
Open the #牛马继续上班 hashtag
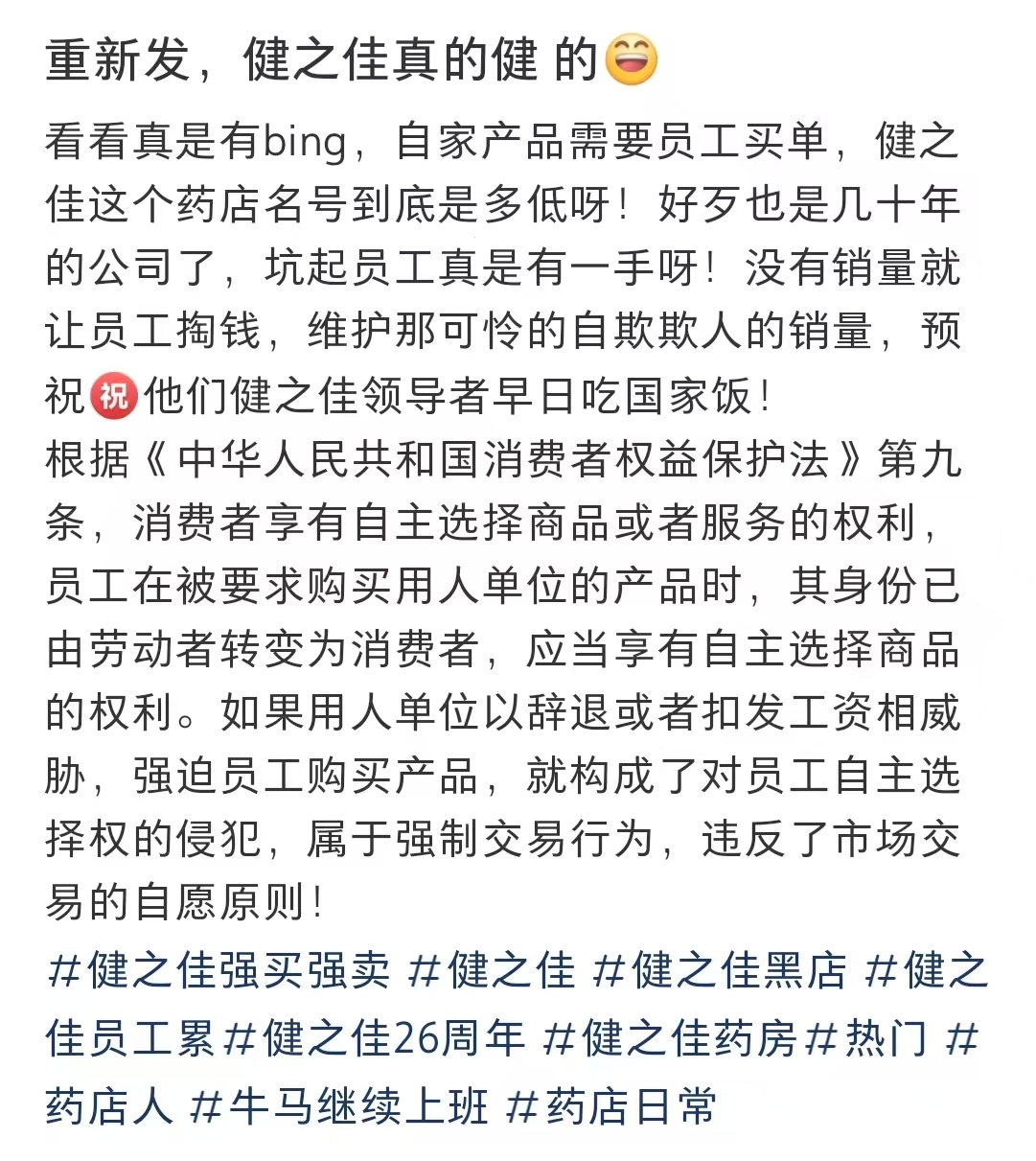coord(339,1106)
